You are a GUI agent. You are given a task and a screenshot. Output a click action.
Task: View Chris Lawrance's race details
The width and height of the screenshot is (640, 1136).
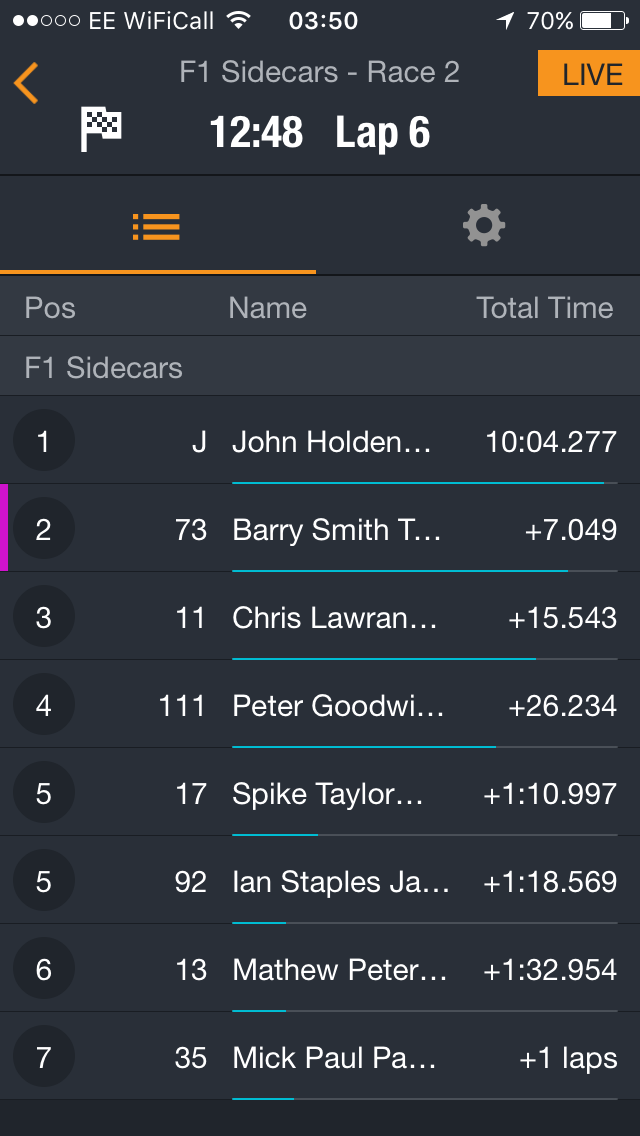(320, 617)
